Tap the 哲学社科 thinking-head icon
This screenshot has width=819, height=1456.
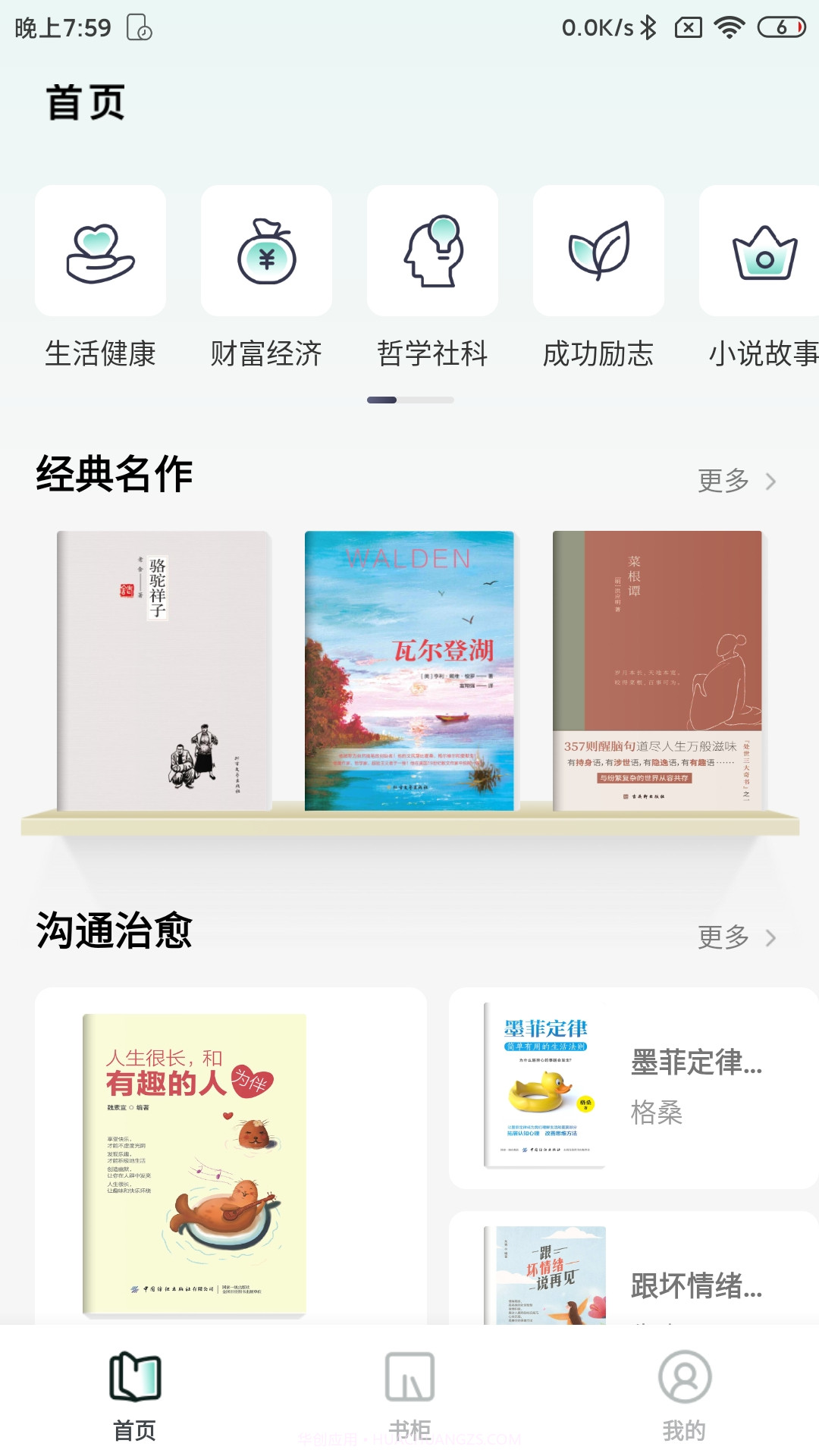[432, 250]
